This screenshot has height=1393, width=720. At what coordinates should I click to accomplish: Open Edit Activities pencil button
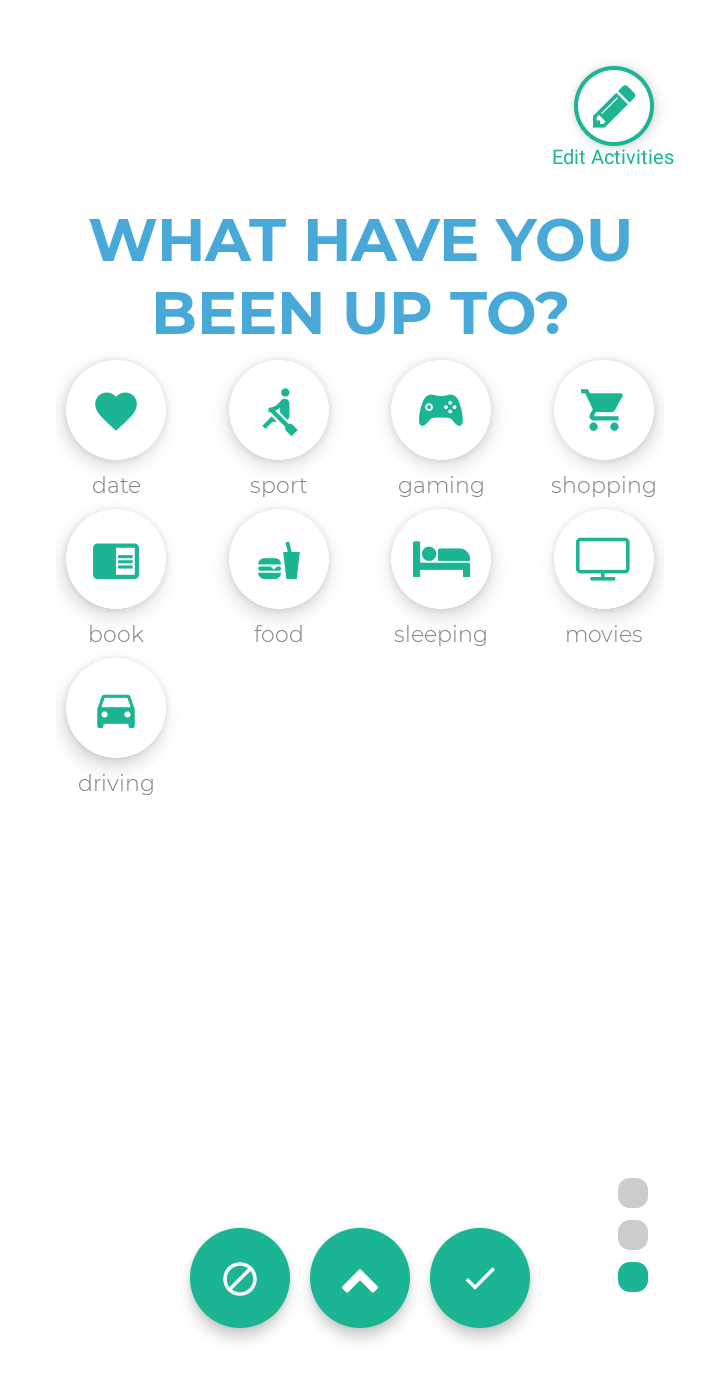click(613, 106)
